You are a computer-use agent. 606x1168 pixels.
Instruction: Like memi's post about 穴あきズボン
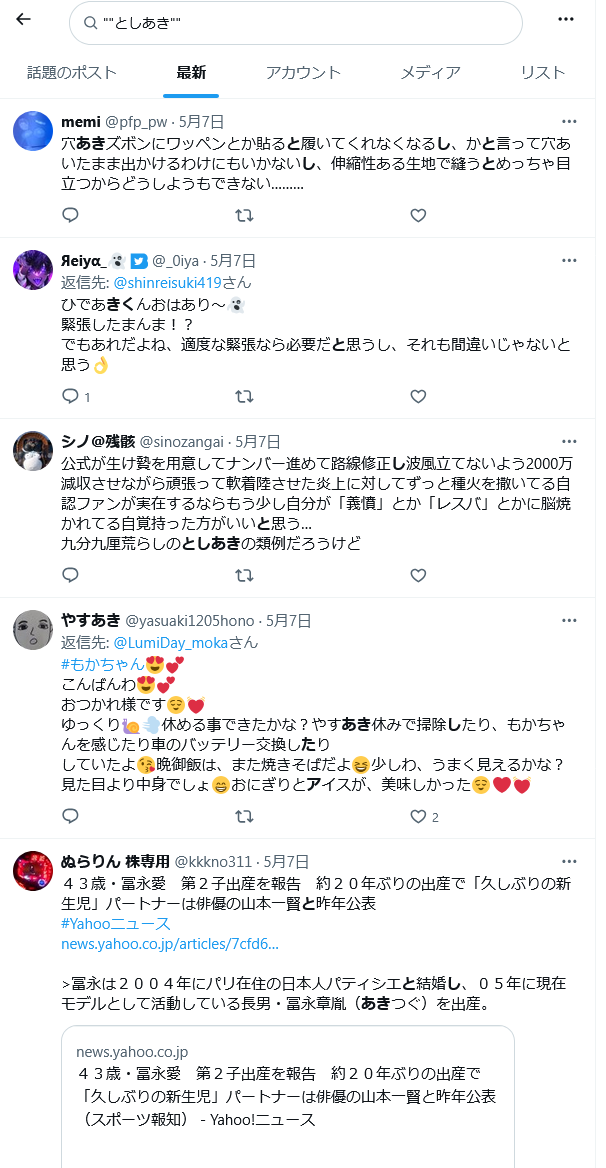coord(418,216)
